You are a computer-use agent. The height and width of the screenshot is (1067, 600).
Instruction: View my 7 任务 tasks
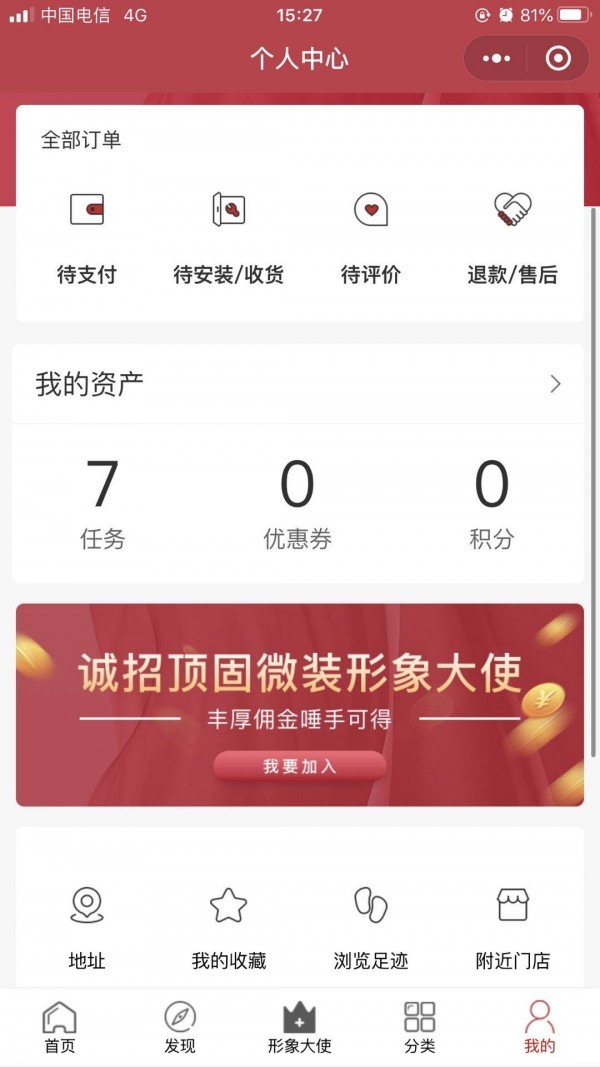pyautogui.click(x=103, y=504)
